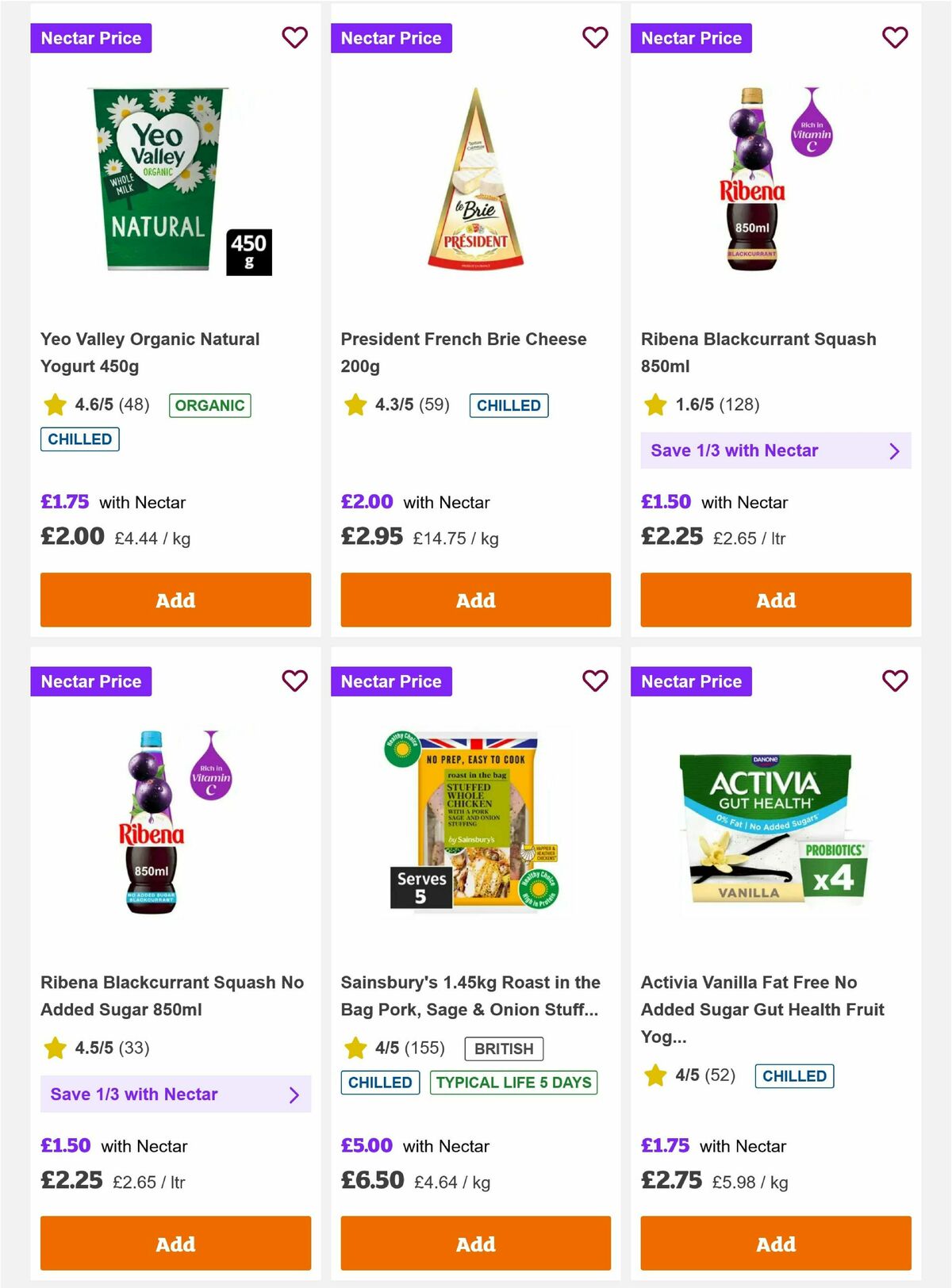
Task: Select the ORGANIC tag on Yeo Valley Yogurt
Action: click(209, 404)
